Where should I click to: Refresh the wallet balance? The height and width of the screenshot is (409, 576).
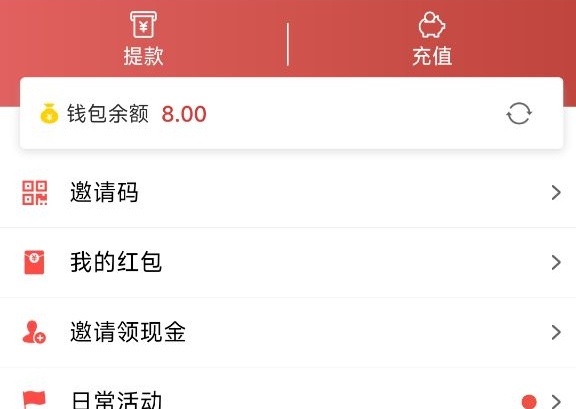(x=519, y=114)
